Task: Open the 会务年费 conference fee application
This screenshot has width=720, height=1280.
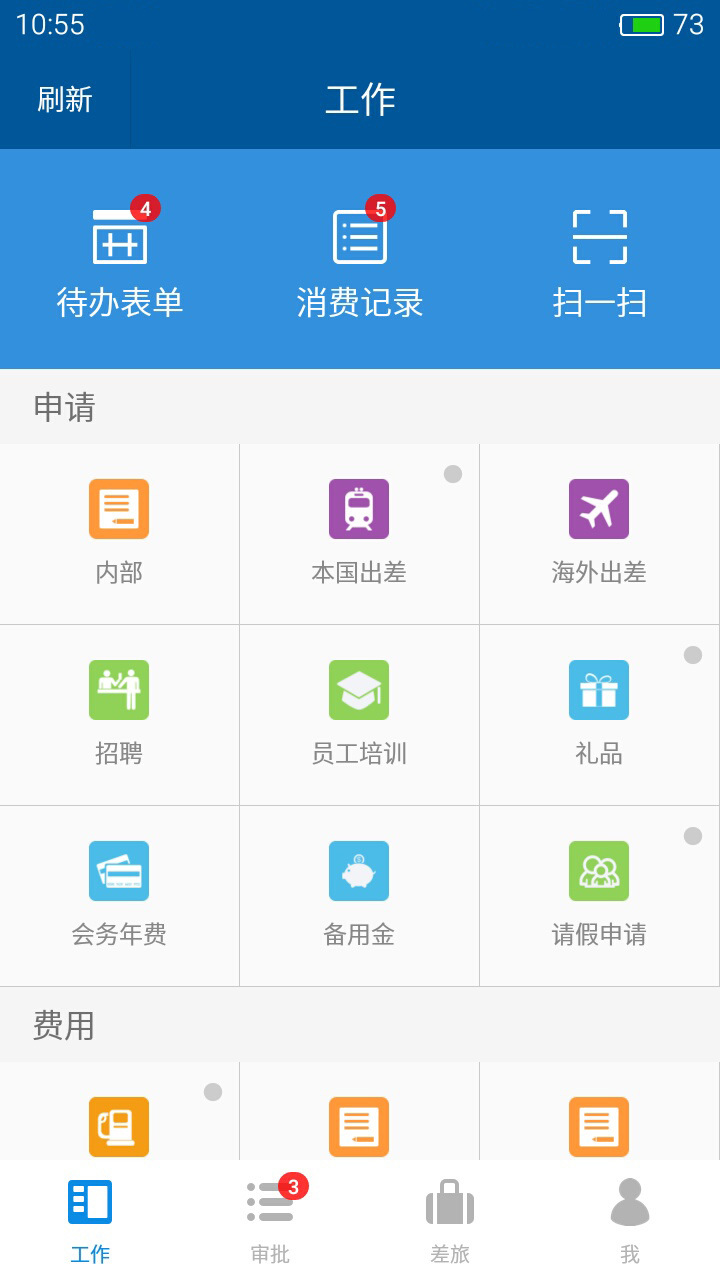Action: point(119,892)
